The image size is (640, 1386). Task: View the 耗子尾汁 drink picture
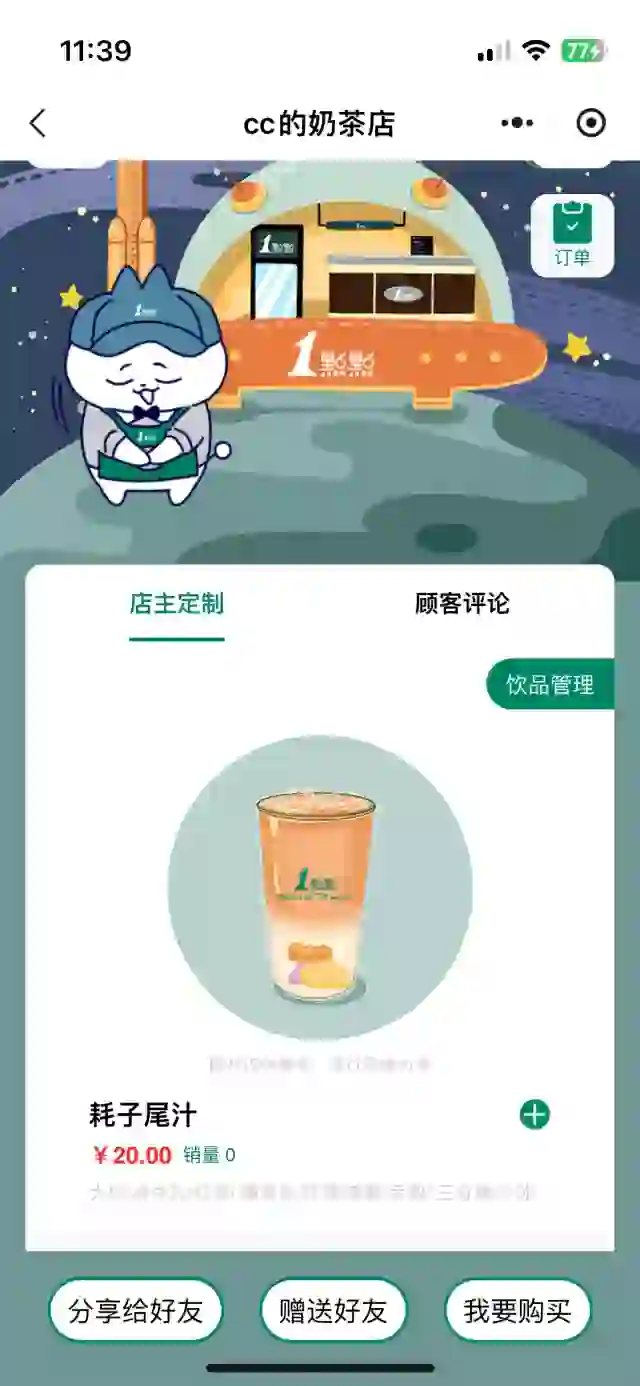(x=319, y=888)
